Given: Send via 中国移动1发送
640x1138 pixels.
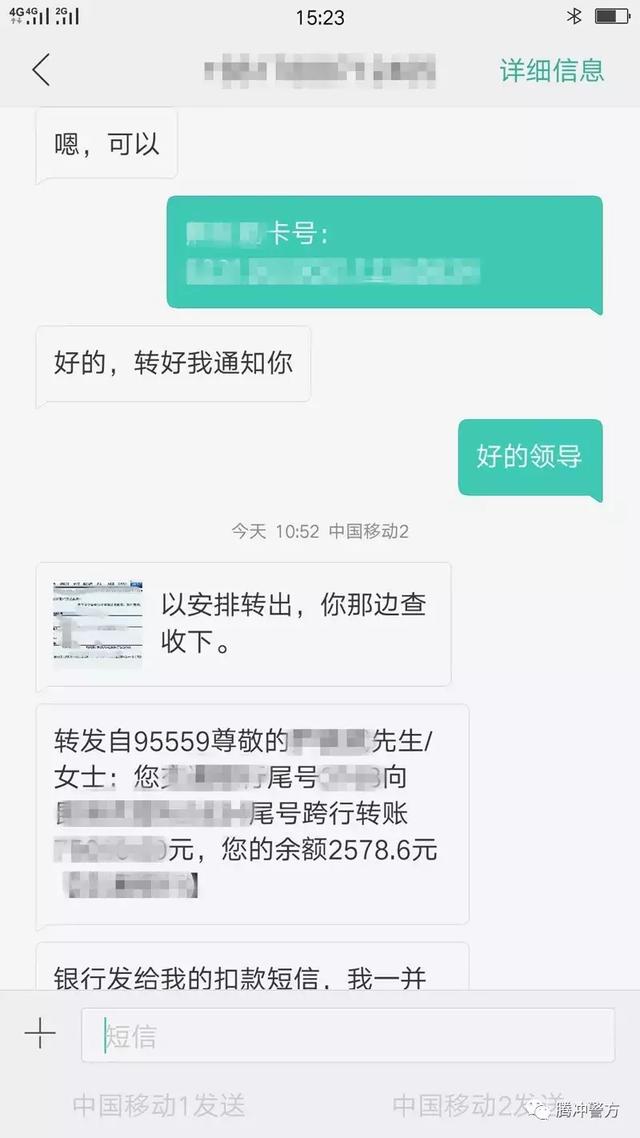Looking at the screenshot, I should tap(159, 1105).
